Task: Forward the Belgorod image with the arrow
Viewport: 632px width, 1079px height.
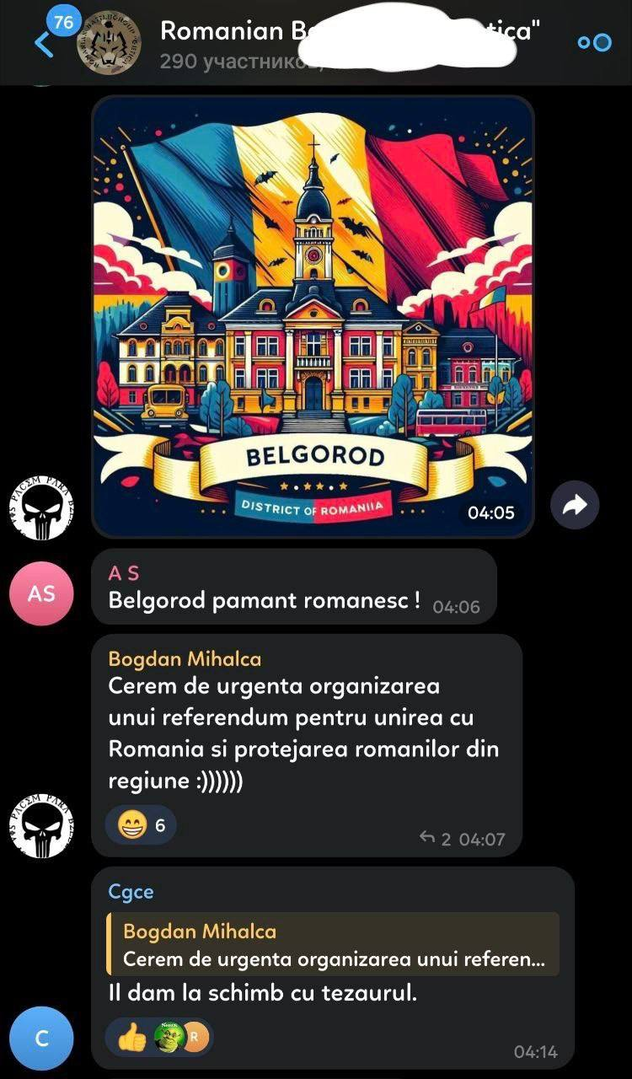Action: 575,506
